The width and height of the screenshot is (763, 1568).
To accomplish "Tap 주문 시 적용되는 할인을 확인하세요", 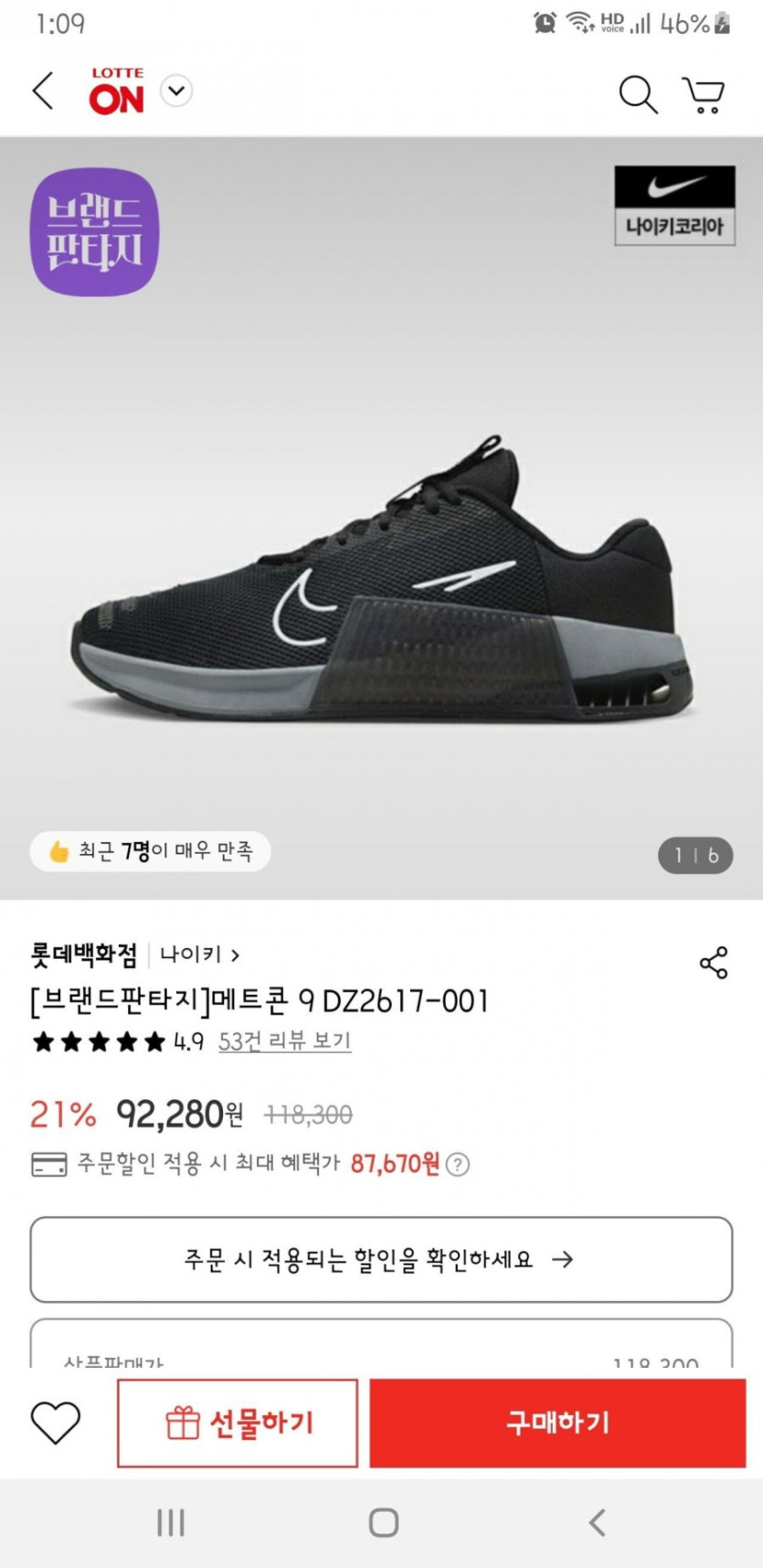I will 381,1259.
